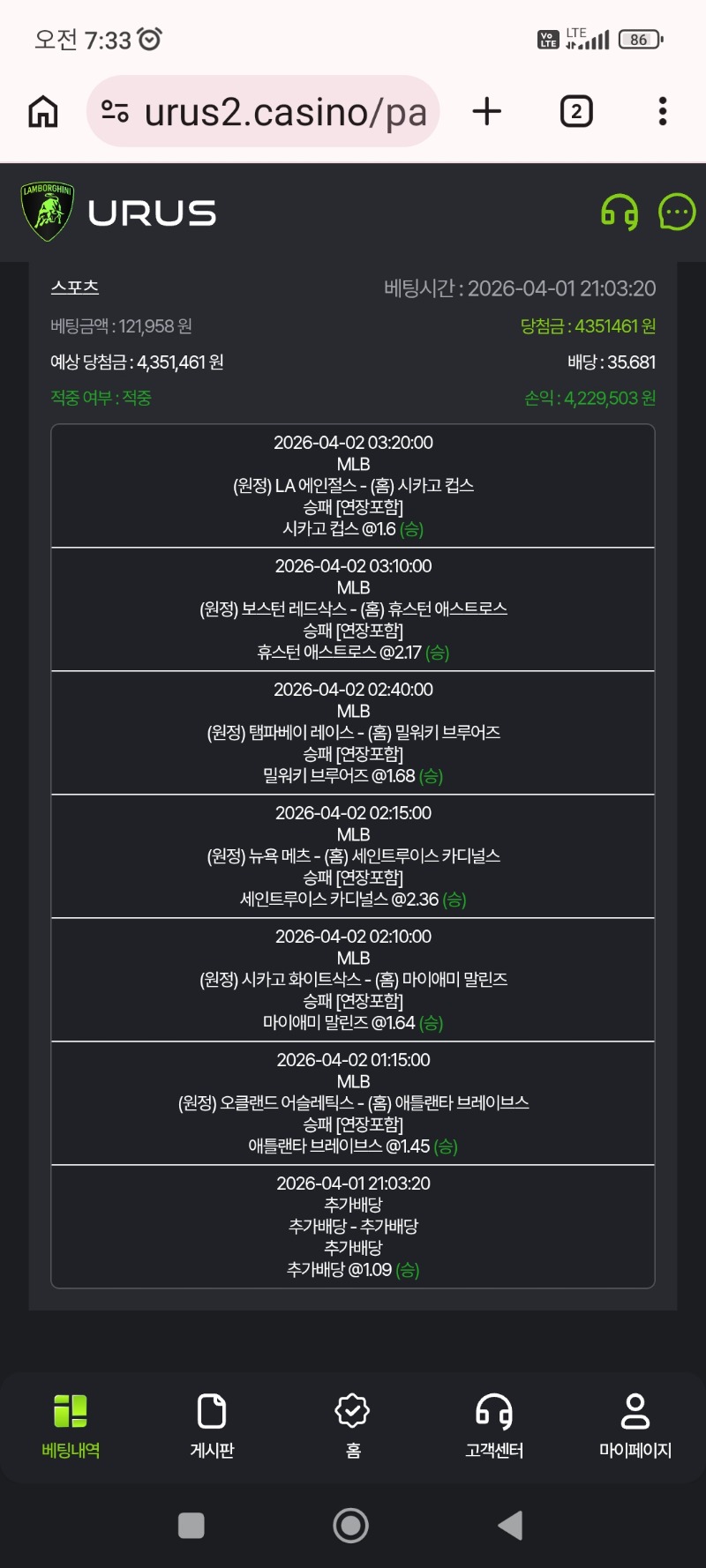This screenshot has height=1568, width=706.
Task: Open the browser overflow menu
Action: 662,112
